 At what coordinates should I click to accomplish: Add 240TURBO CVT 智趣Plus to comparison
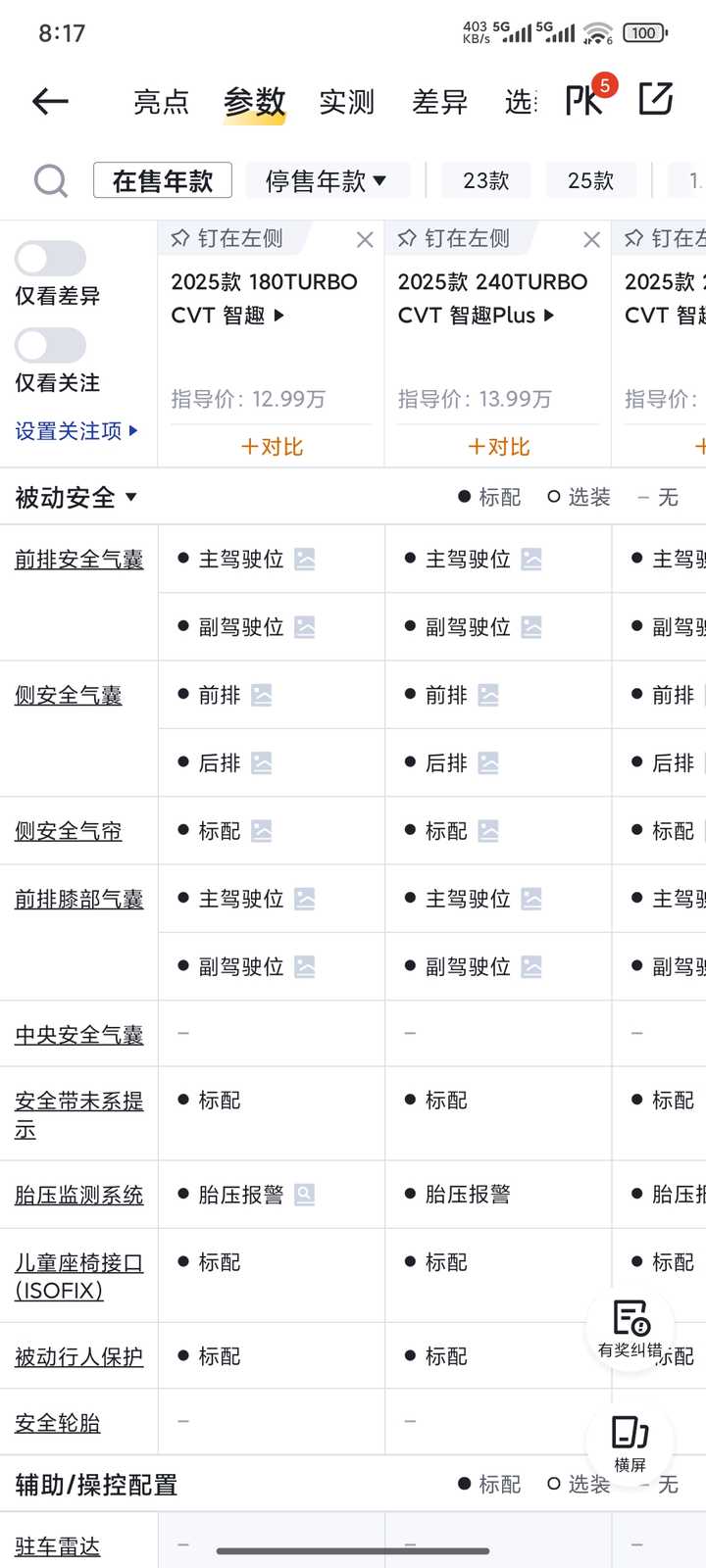point(498,447)
